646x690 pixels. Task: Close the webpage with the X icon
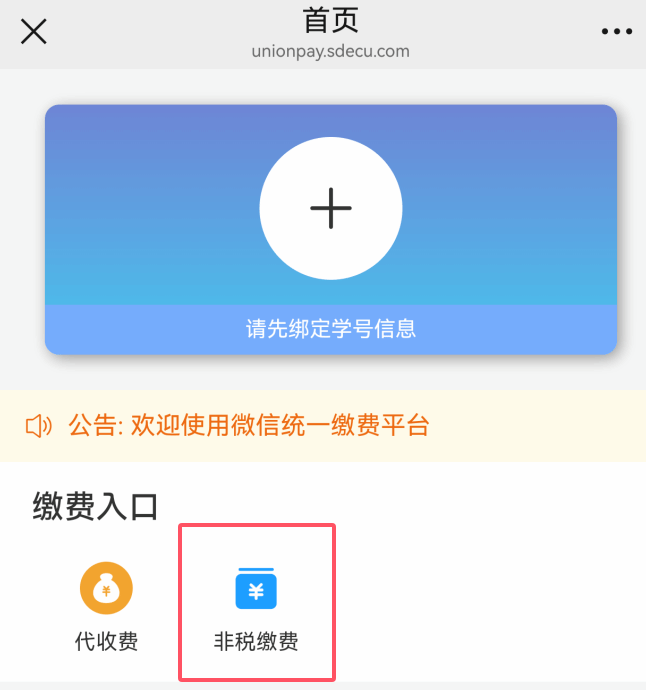34,32
